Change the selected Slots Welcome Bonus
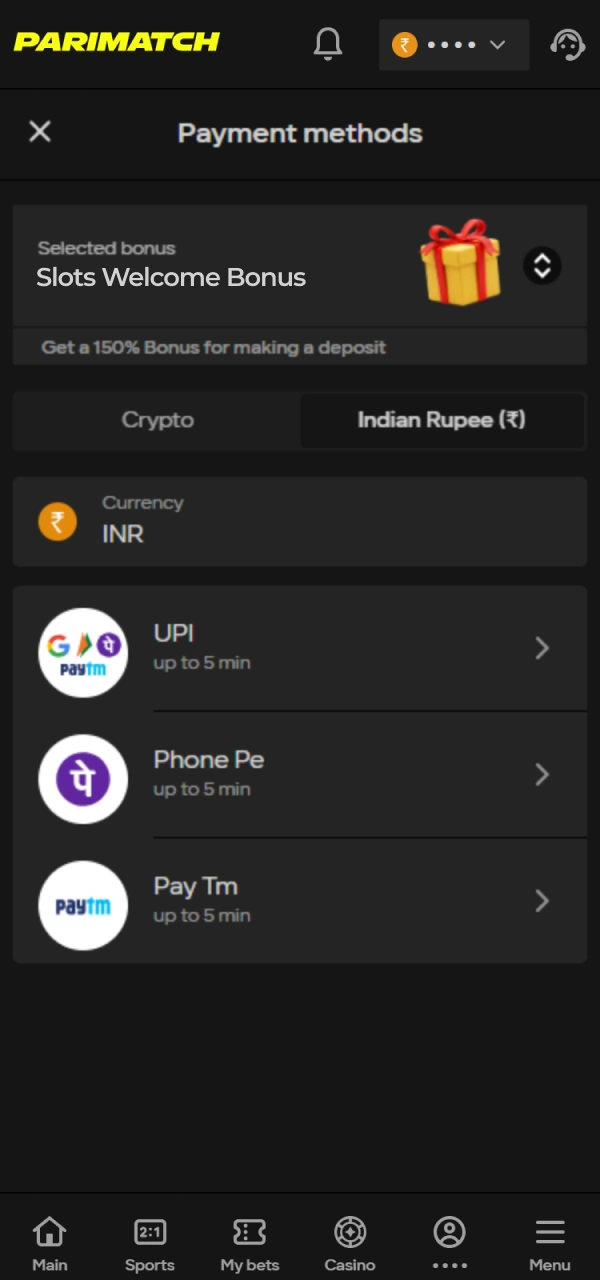This screenshot has width=600, height=1280. pos(541,266)
